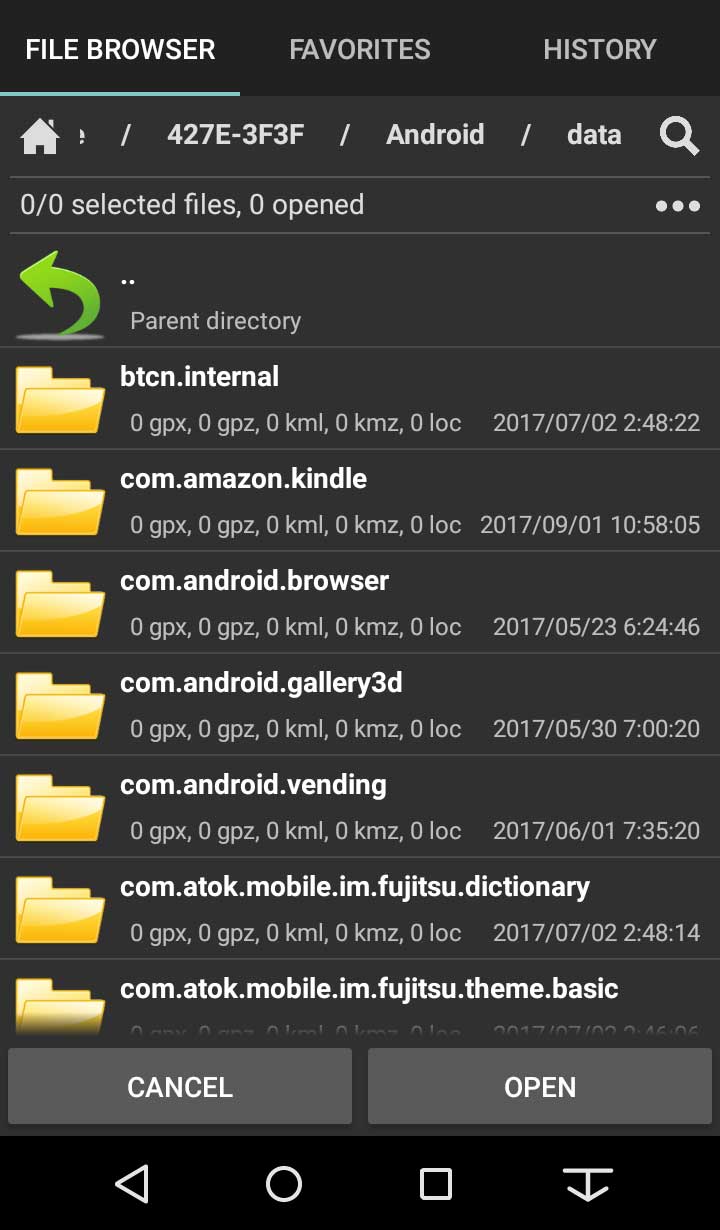
Task: Go up to the parent directory
Action: pyautogui.click(x=360, y=297)
